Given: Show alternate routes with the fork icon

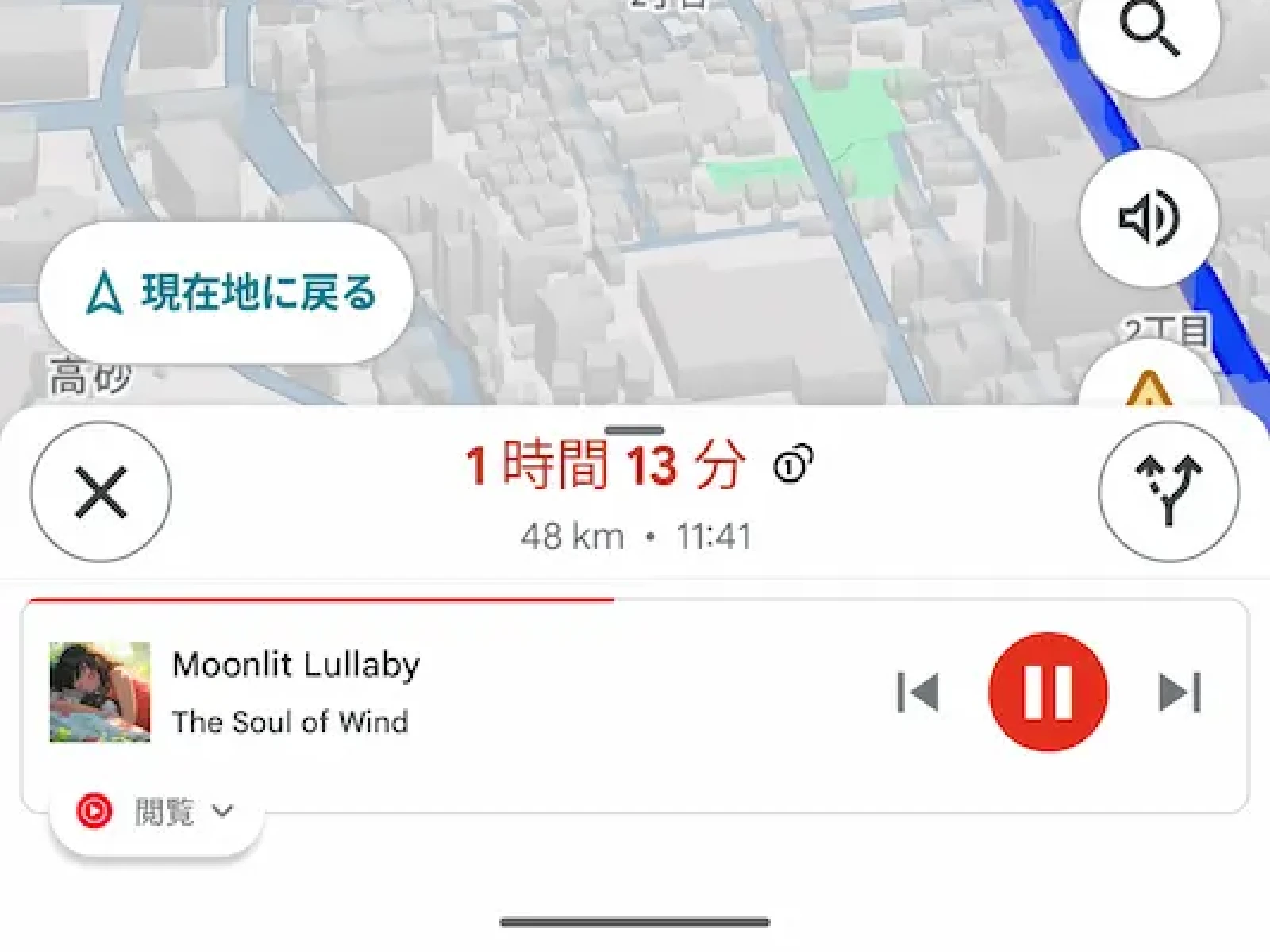Looking at the screenshot, I should (x=1168, y=492).
